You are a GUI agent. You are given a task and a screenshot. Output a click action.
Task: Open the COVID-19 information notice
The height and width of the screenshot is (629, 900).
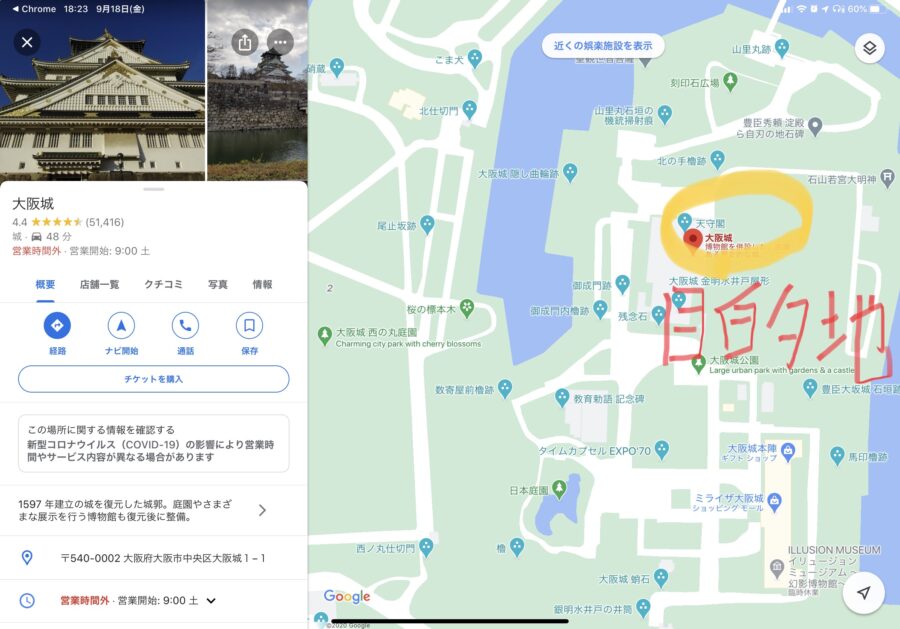pyautogui.click(x=153, y=443)
